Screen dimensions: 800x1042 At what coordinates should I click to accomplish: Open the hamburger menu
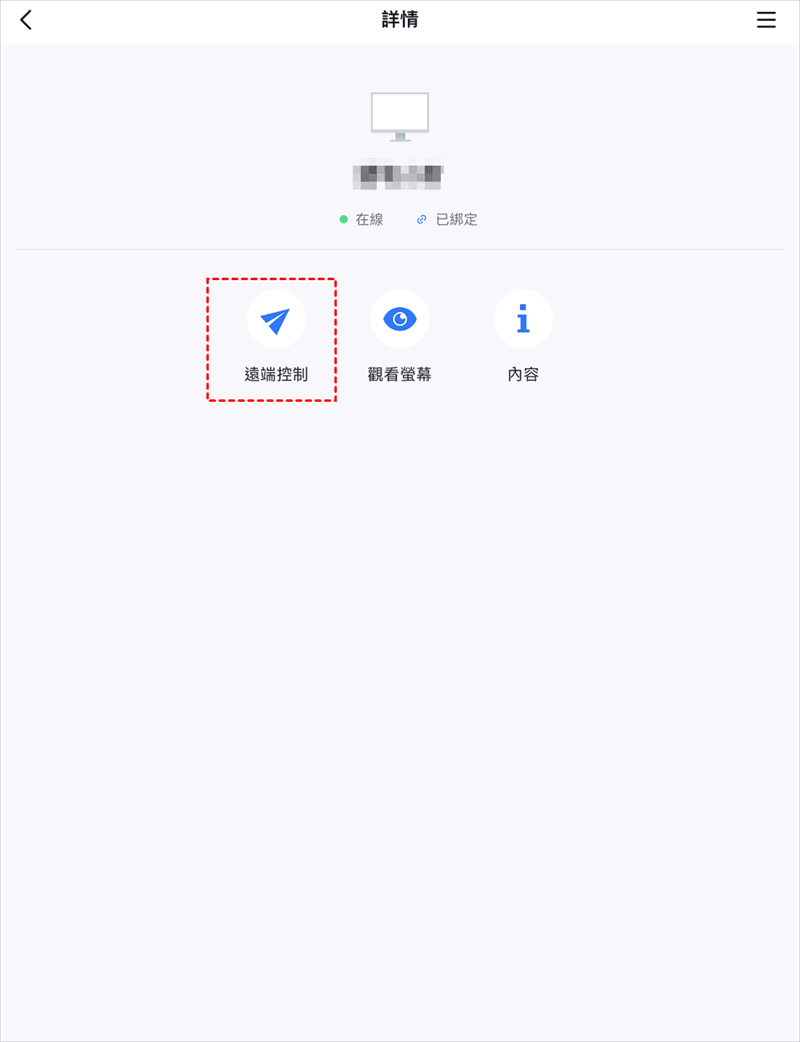(766, 20)
